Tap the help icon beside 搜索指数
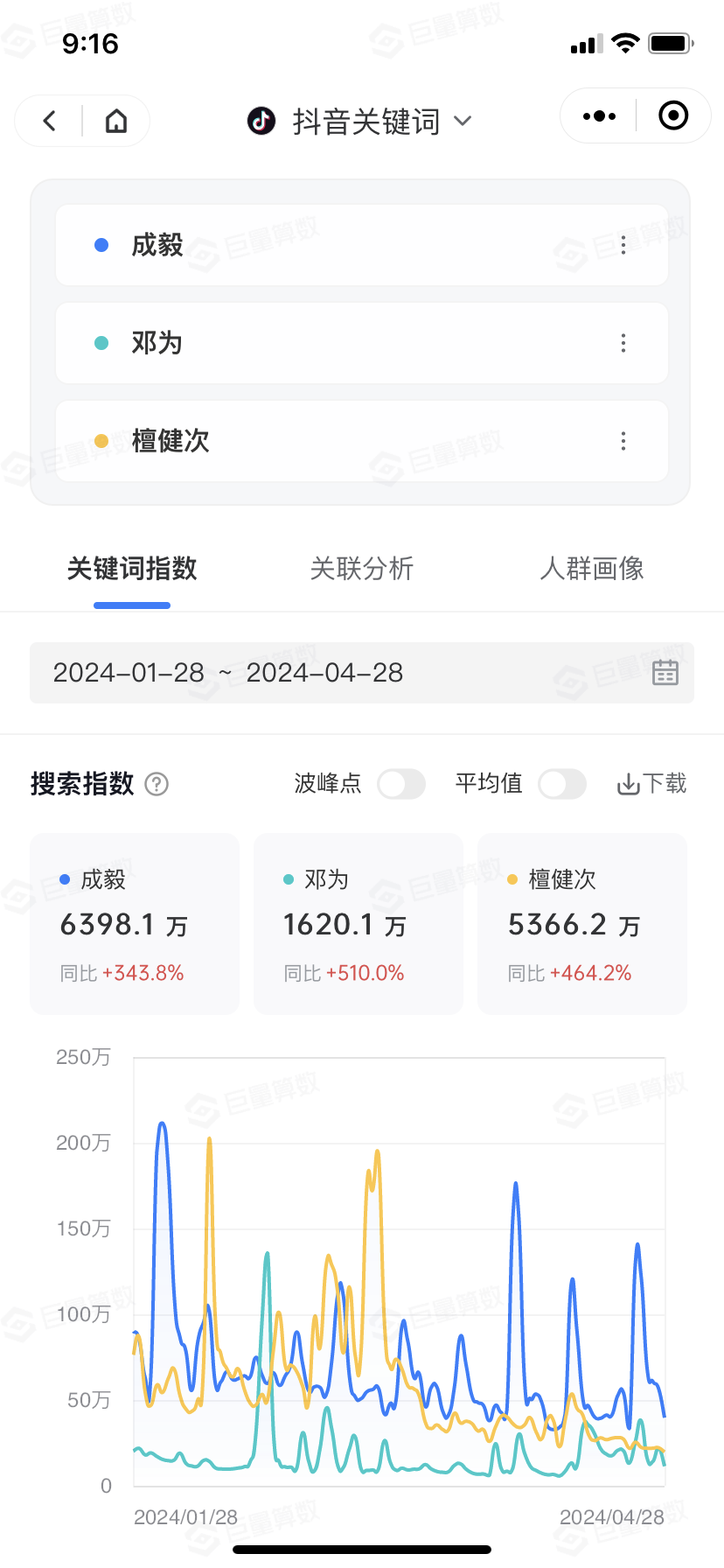The width and height of the screenshot is (724, 1568). click(x=157, y=784)
